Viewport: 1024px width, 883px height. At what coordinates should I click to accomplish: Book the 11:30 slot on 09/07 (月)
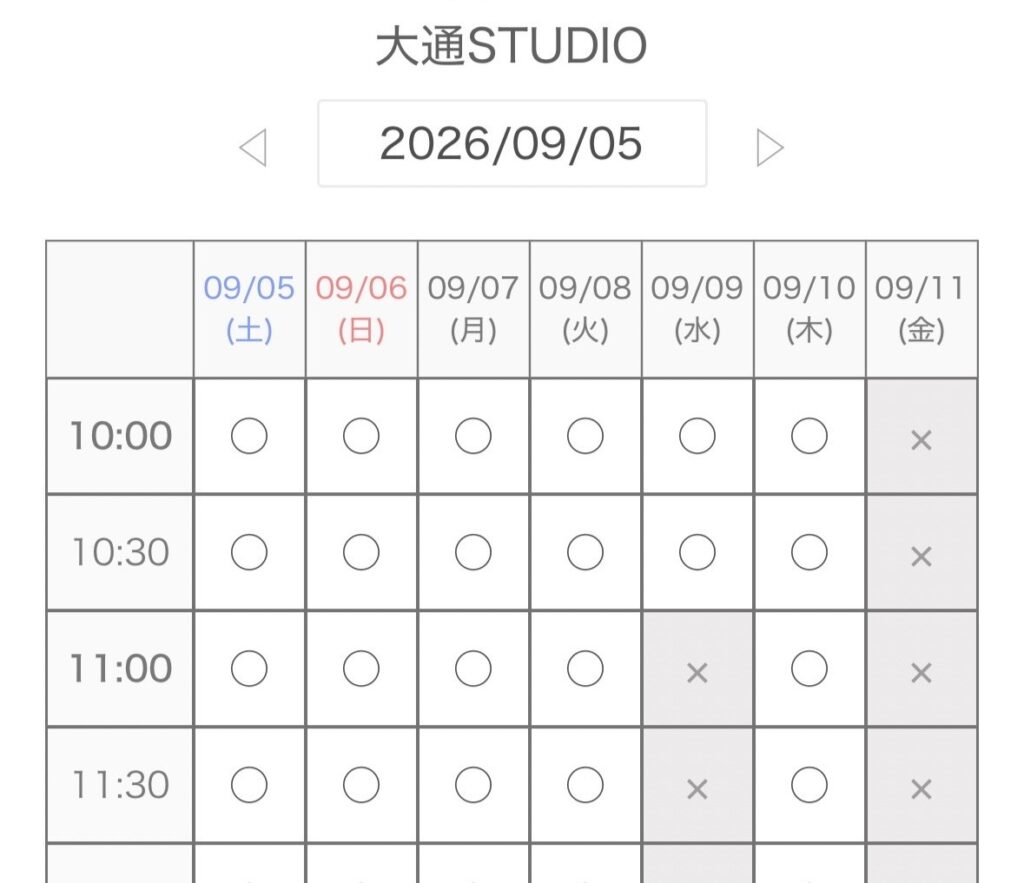[473, 785]
